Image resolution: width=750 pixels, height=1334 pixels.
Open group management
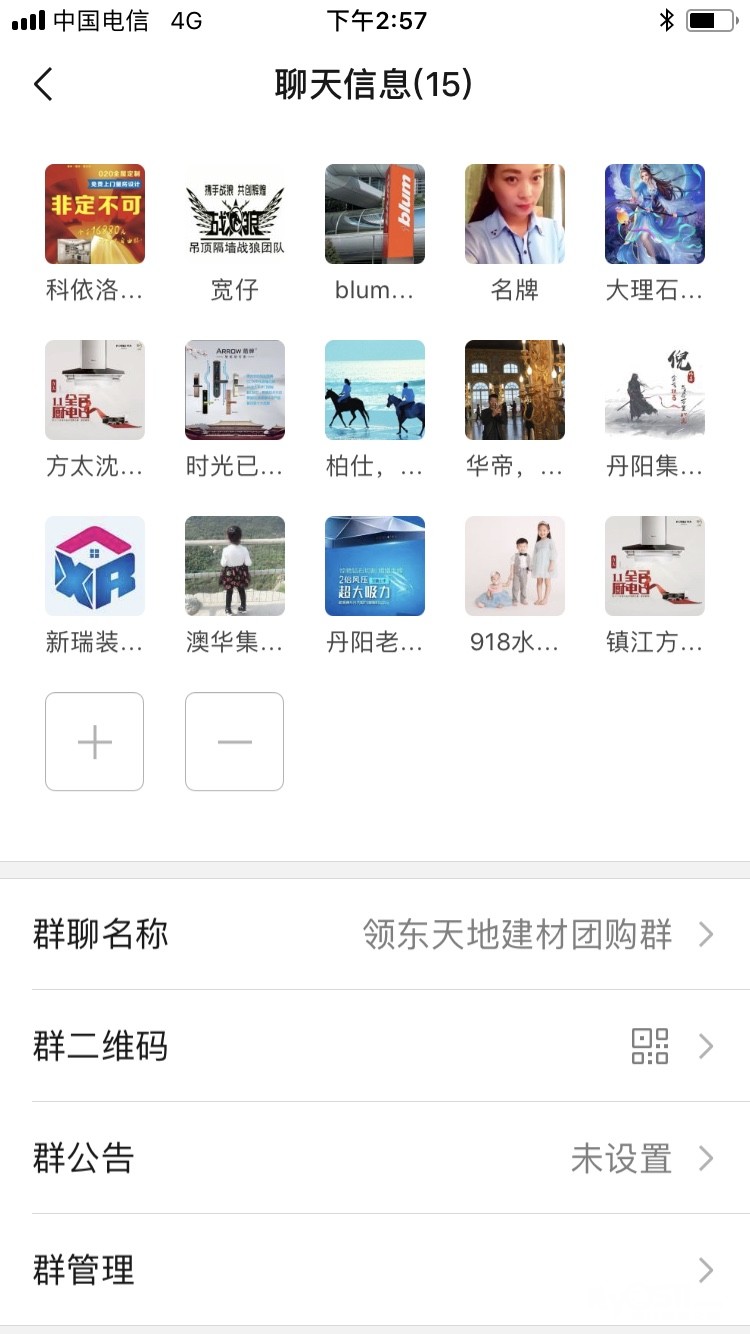click(375, 1271)
